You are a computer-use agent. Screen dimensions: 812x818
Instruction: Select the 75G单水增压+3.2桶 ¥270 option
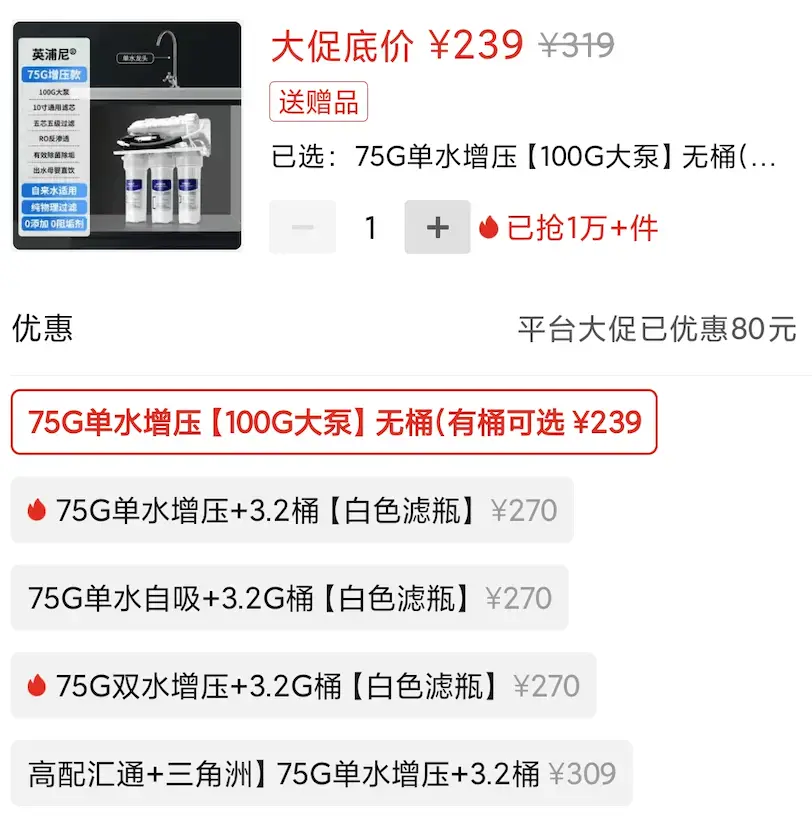pos(298,510)
